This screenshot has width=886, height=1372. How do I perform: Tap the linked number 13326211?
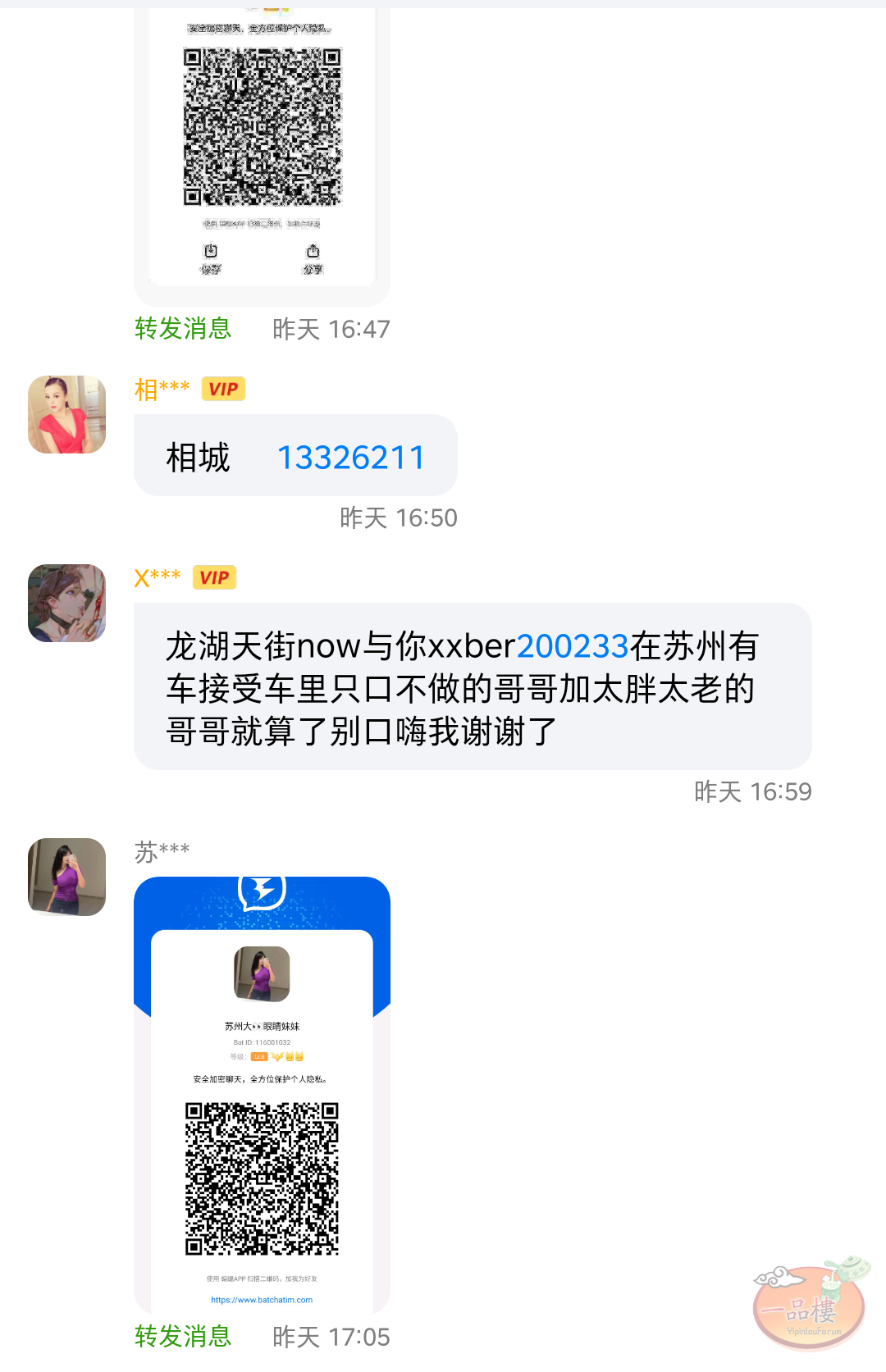pyautogui.click(x=351, y=458)
